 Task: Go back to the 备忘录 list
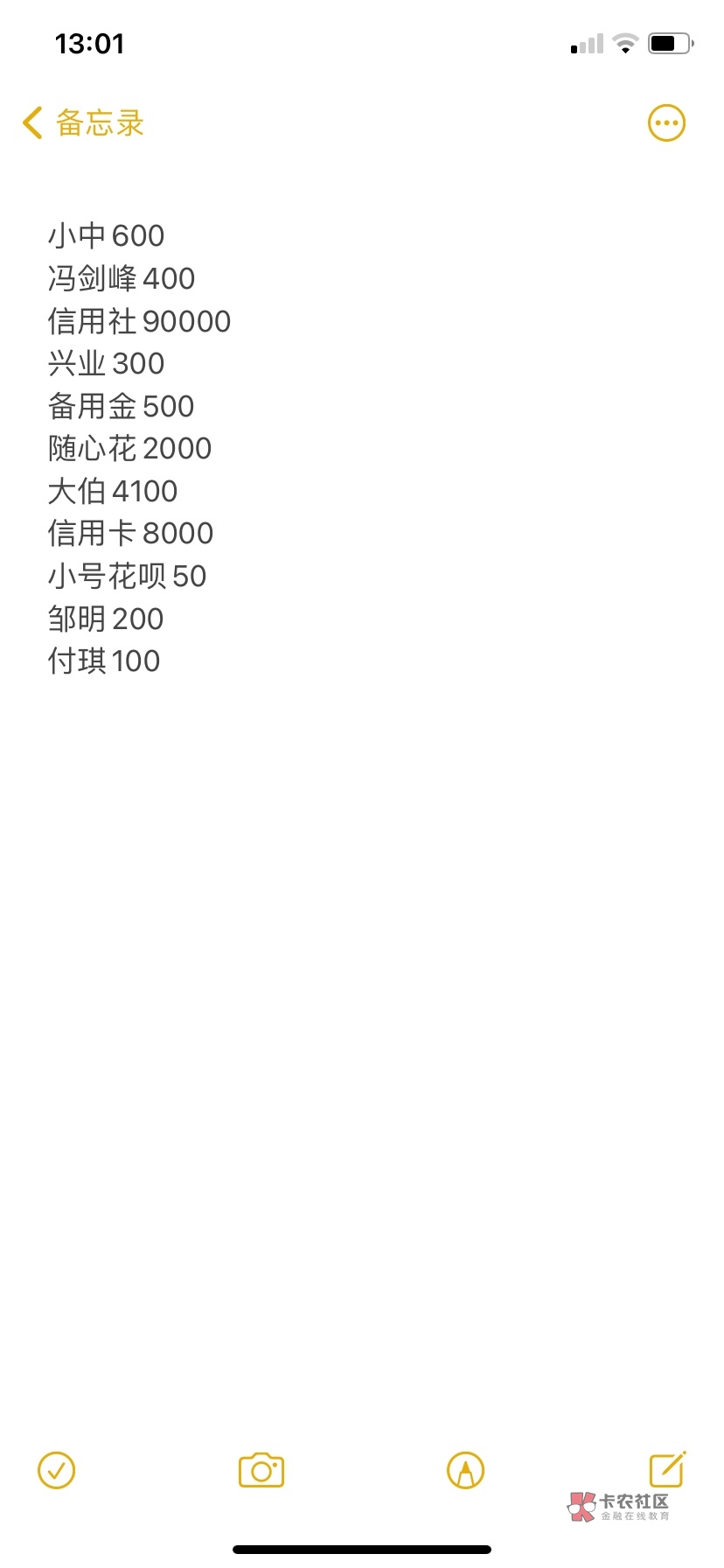coord(82,123)
